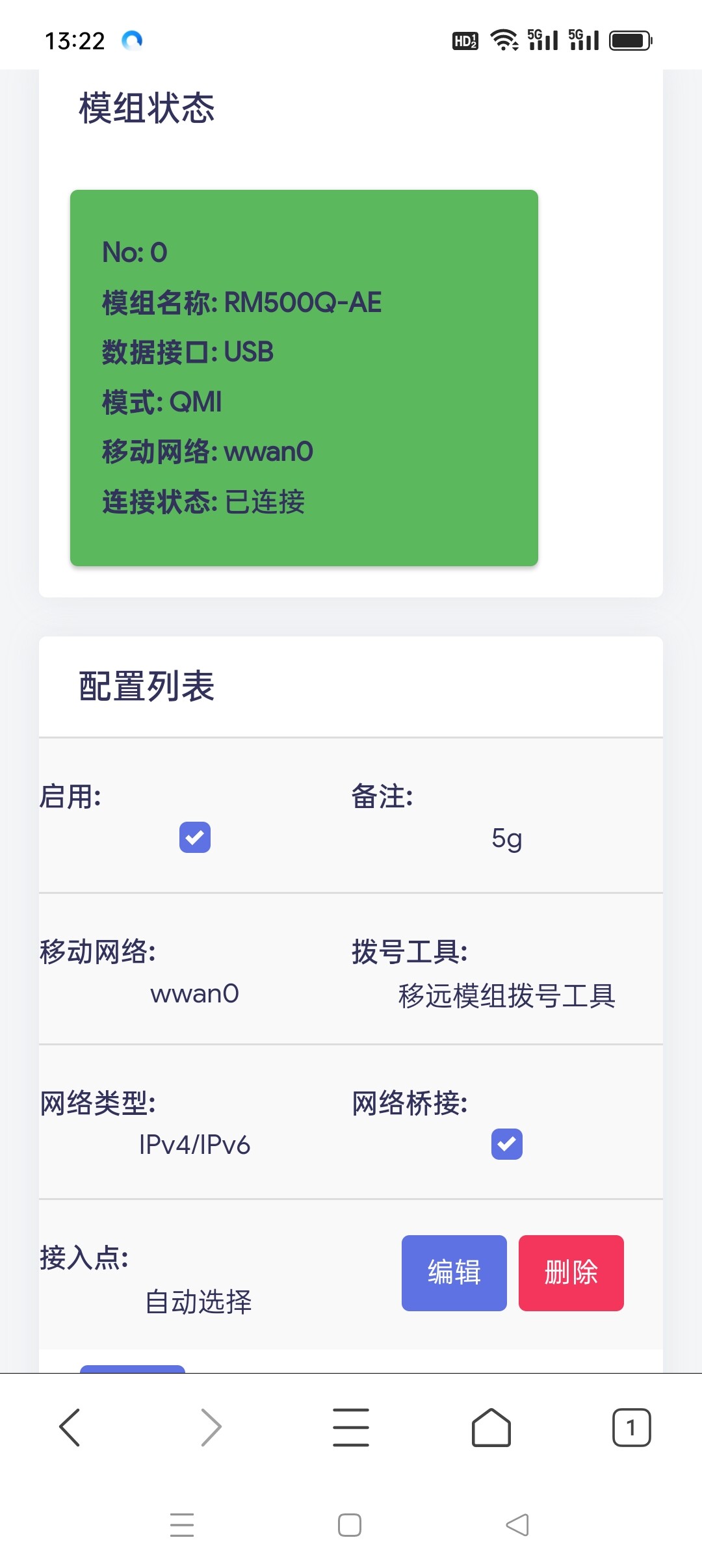Tap the 编辑 (edit) button
Screen dimensions: 702x1568
[454, 1272]
